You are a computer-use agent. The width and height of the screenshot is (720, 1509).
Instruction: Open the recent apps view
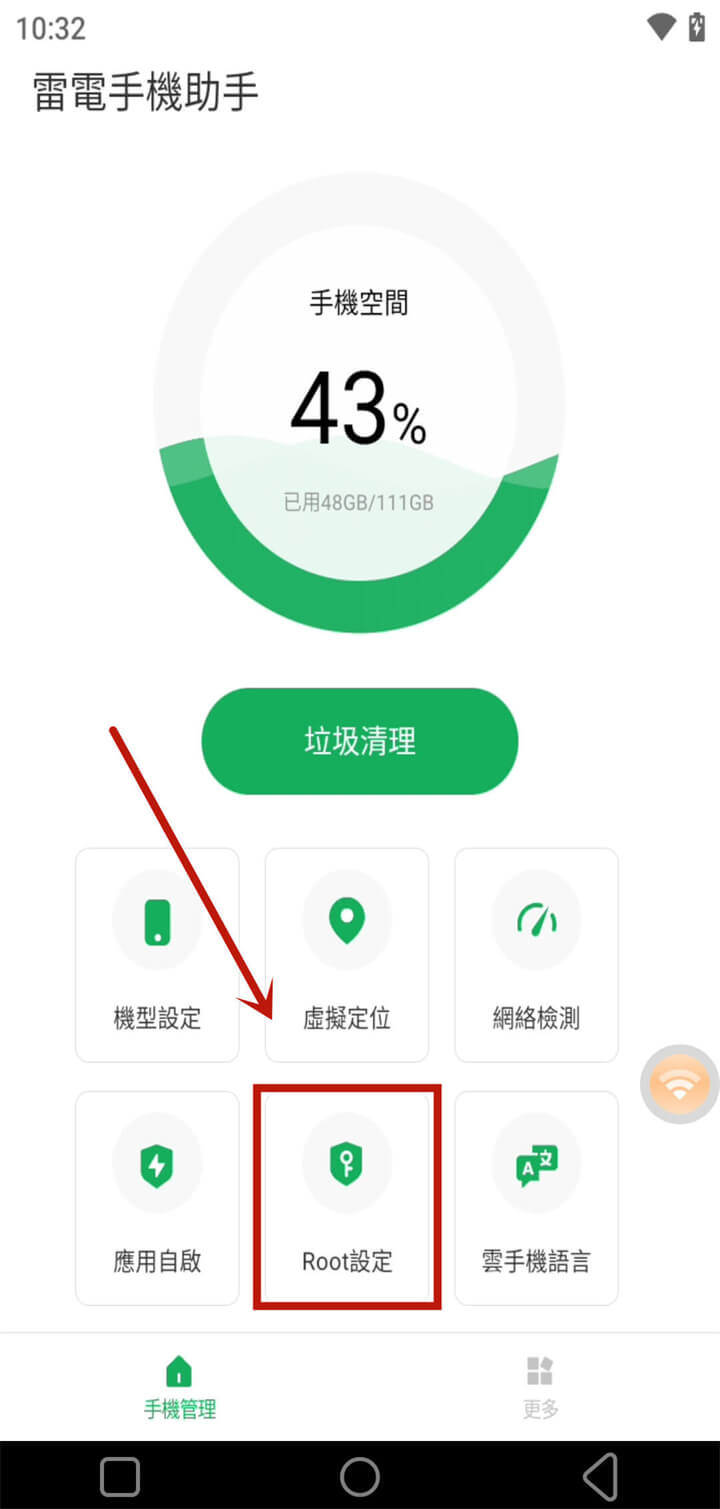[120, 1476]
